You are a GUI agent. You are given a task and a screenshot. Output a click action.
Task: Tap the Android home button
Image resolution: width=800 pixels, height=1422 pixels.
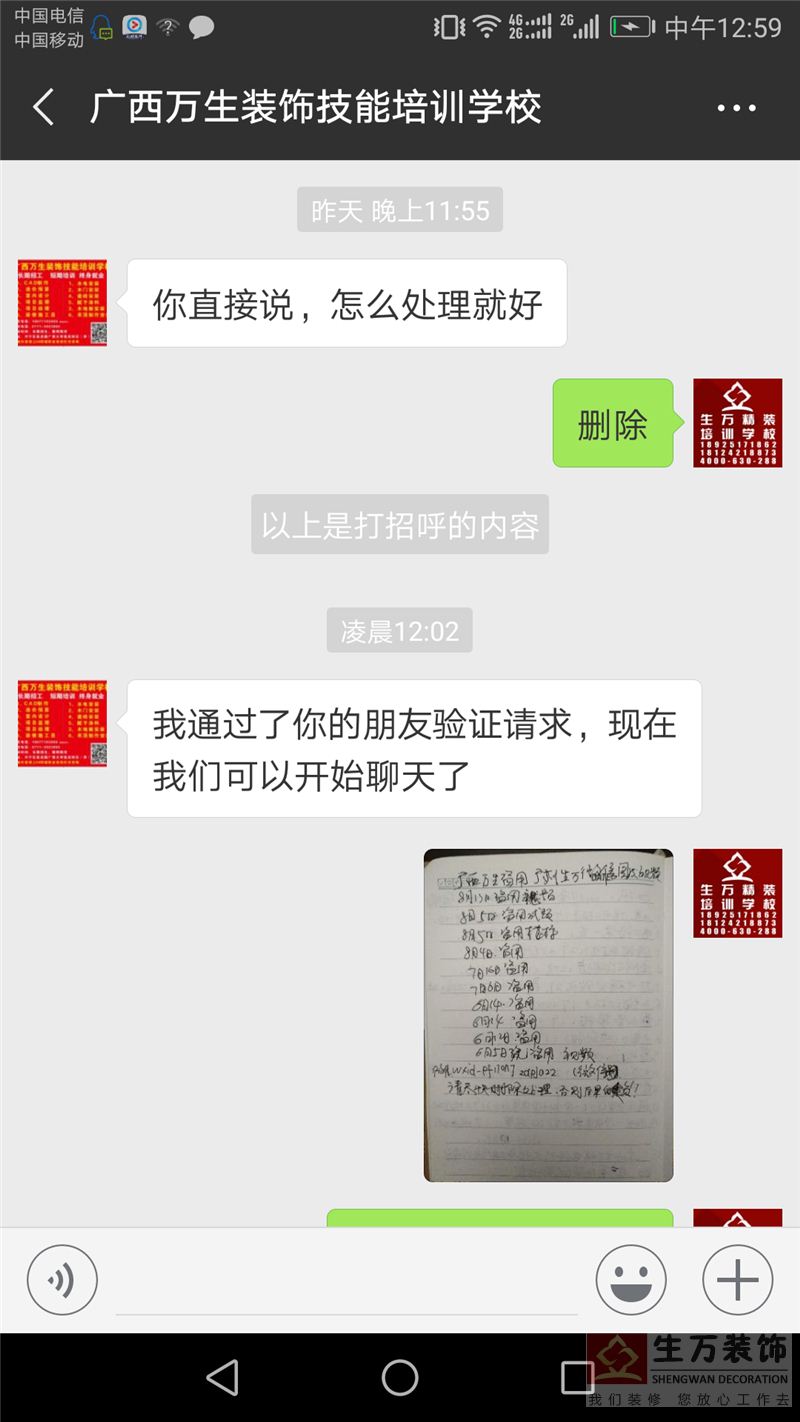point(400,1377)
